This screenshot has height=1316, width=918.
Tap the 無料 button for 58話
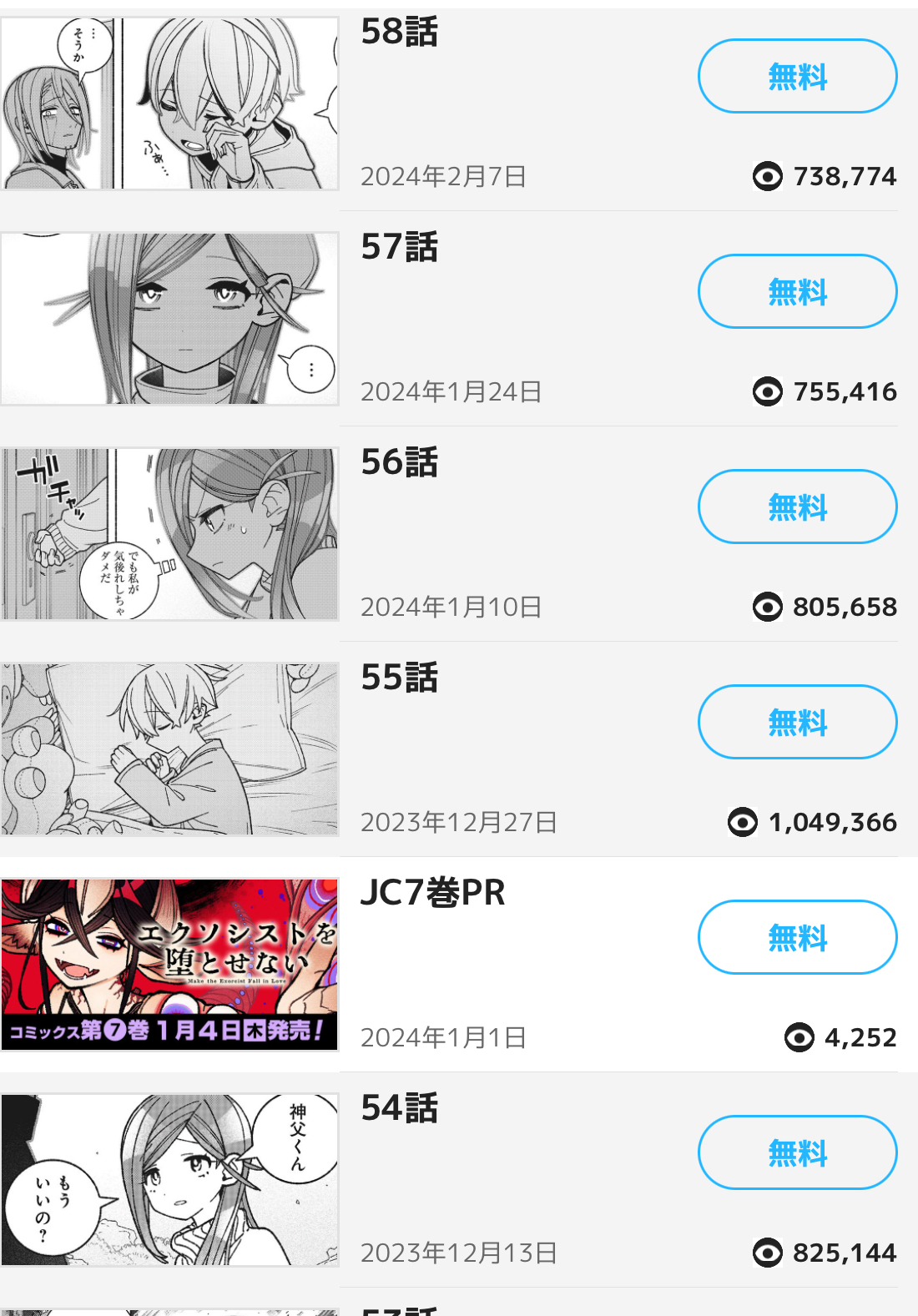[x=797, y=76]
